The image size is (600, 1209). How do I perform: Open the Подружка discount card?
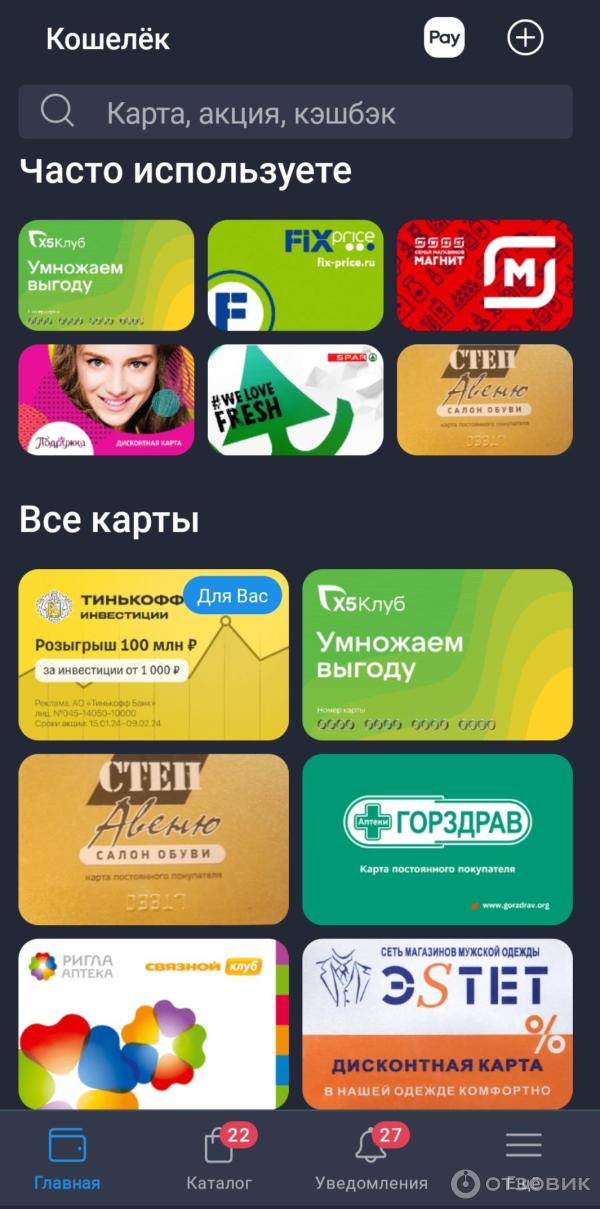(x=106, y=400)
